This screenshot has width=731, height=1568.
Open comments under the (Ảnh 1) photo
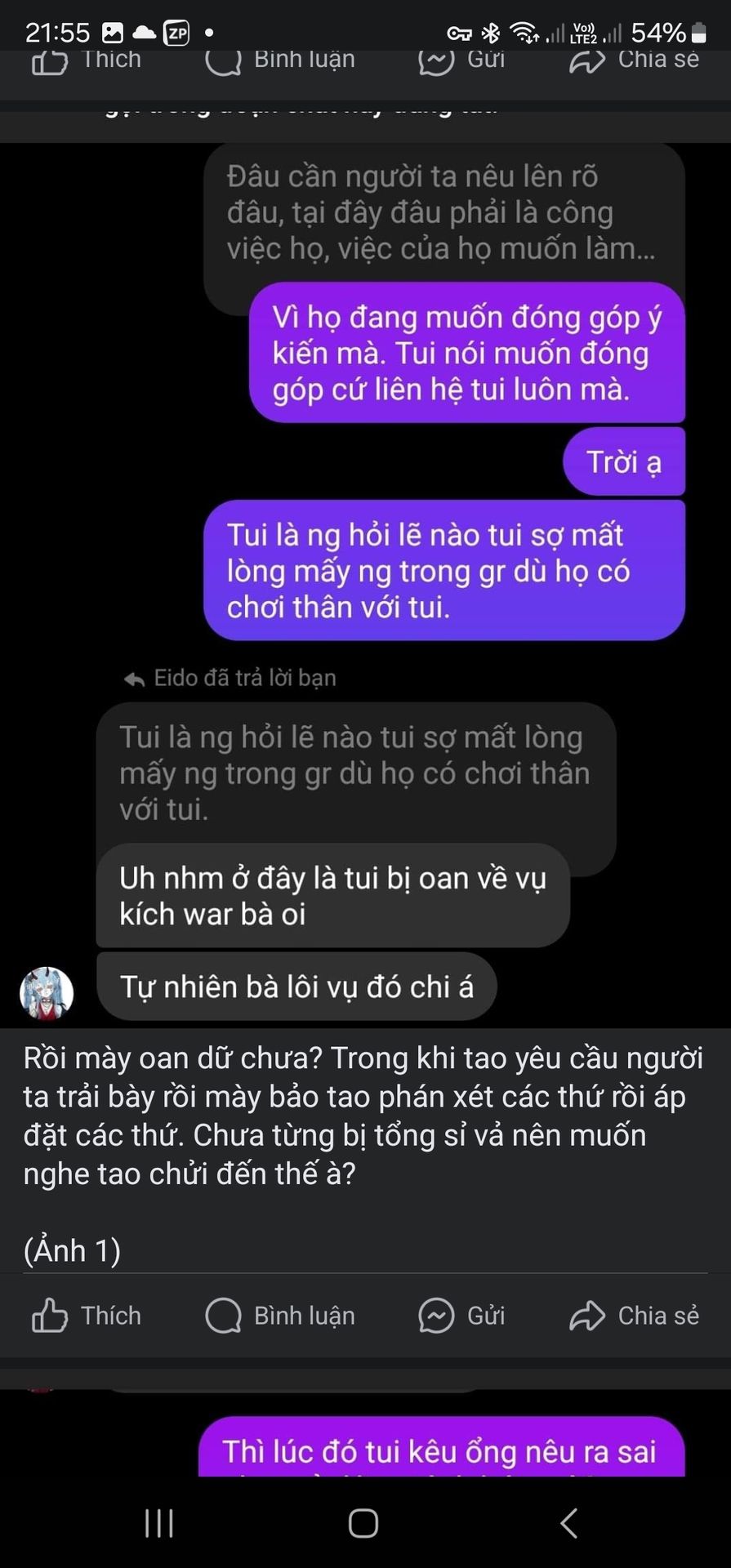tap(280, 1316)
